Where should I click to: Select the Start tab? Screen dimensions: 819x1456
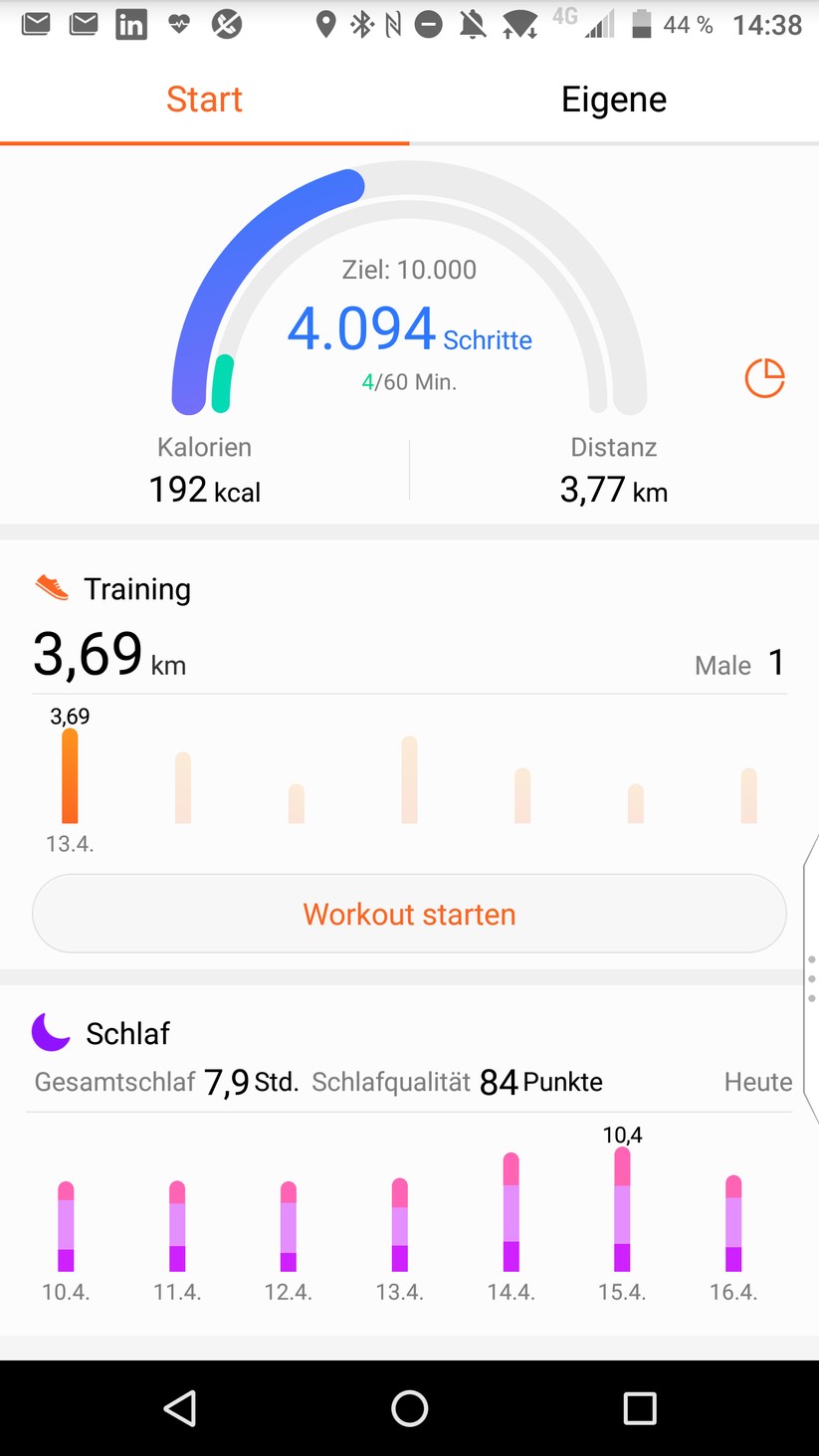pyautogui.click(x=204, y=100)
